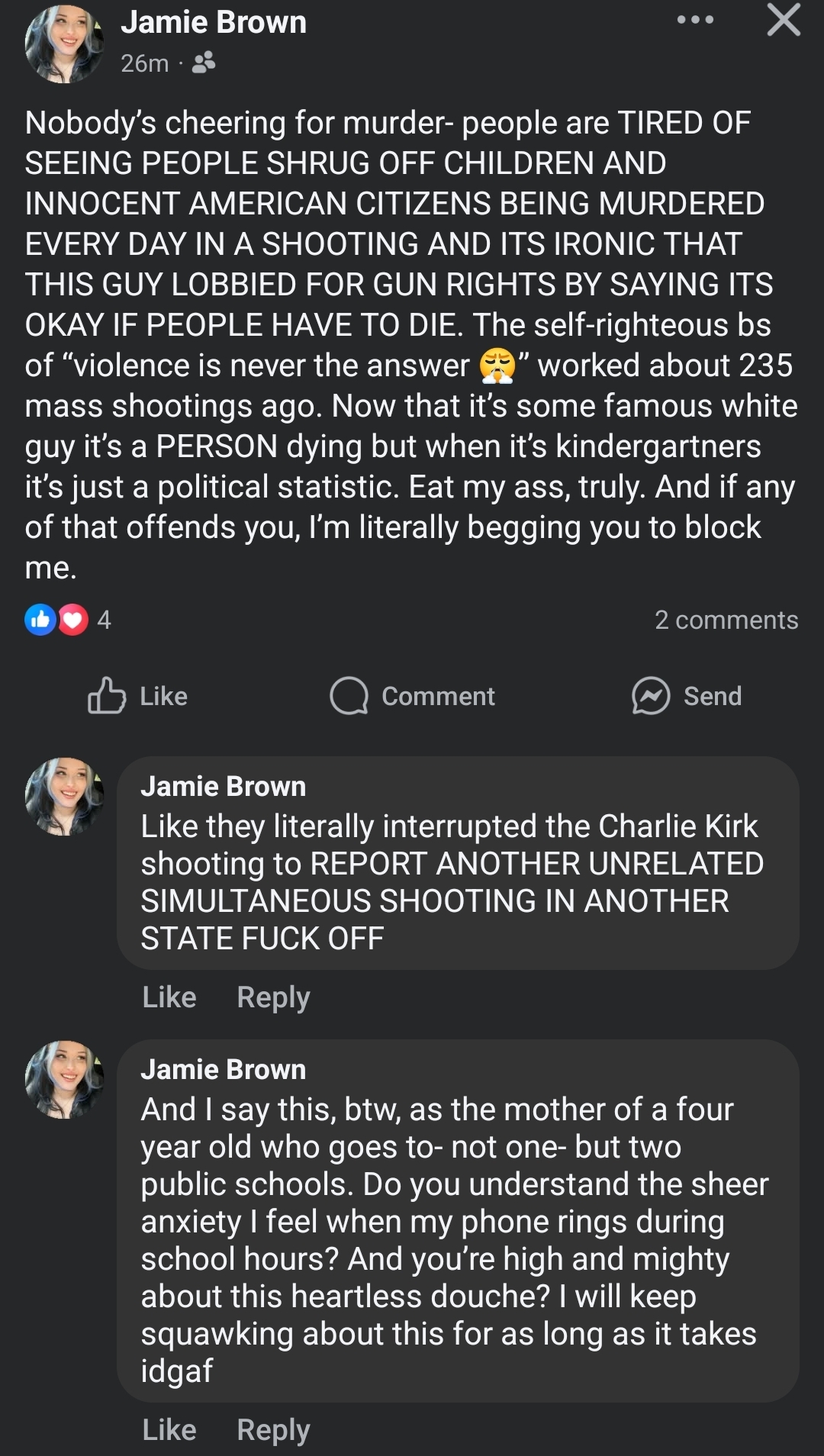Comment on the post

[413, 696]
